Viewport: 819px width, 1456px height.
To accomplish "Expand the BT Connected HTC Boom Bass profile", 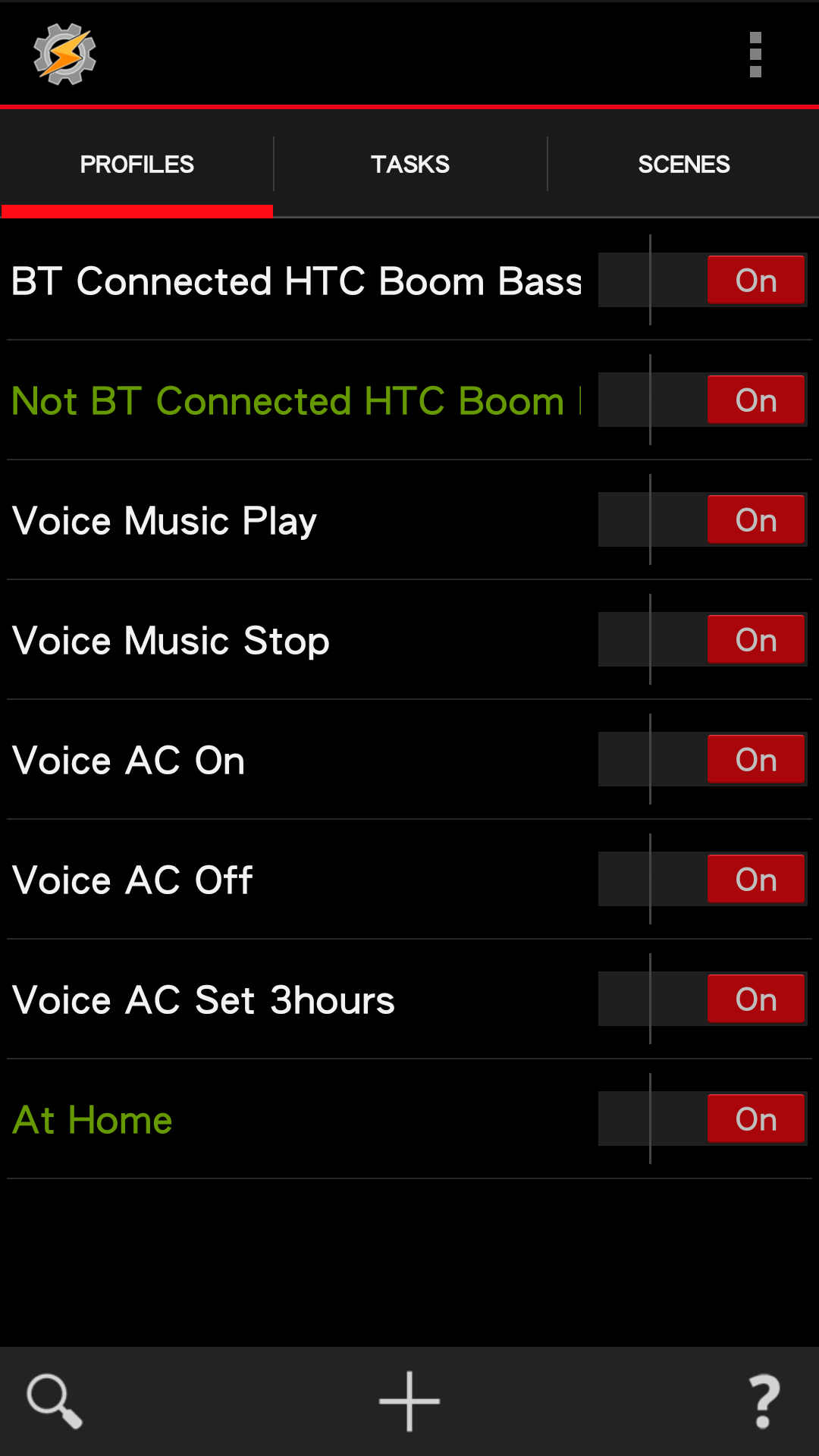I will (x=296, y=281).
